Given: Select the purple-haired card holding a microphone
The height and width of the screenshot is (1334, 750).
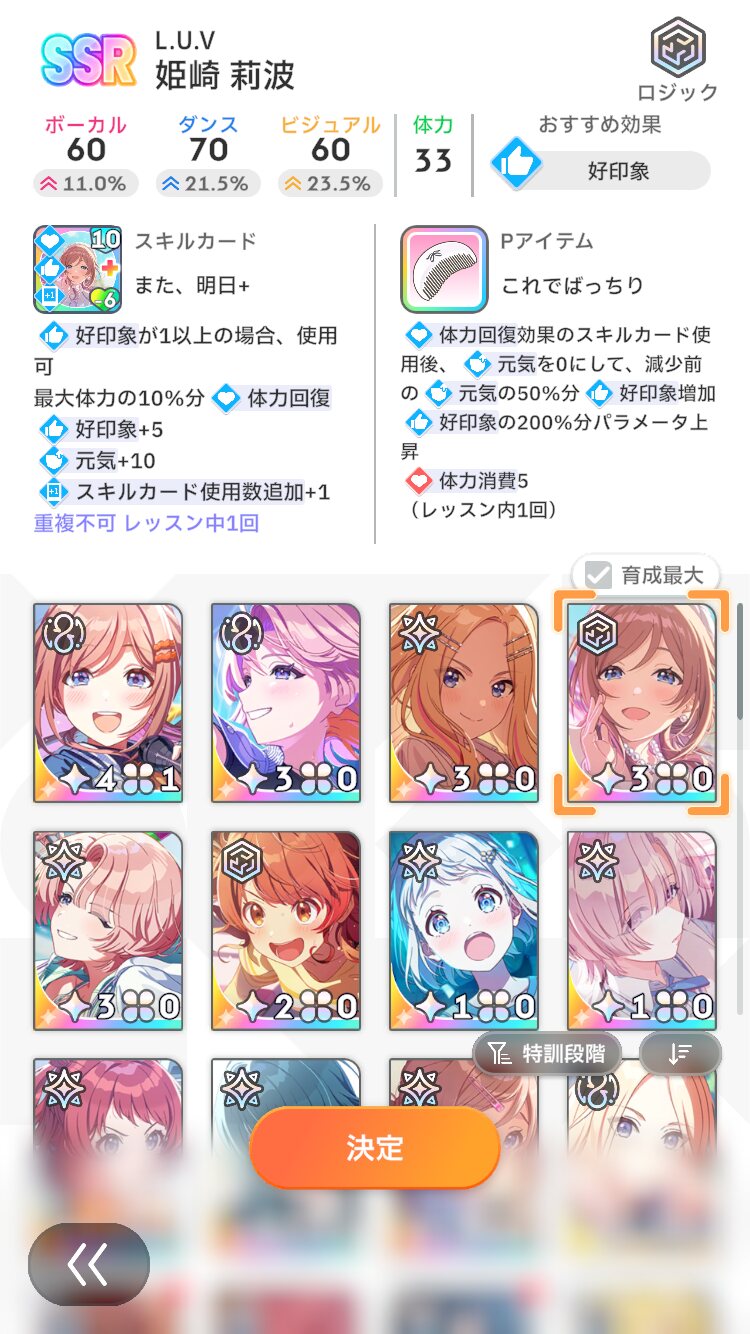Looking at the screenshot, I should [286, 703].
